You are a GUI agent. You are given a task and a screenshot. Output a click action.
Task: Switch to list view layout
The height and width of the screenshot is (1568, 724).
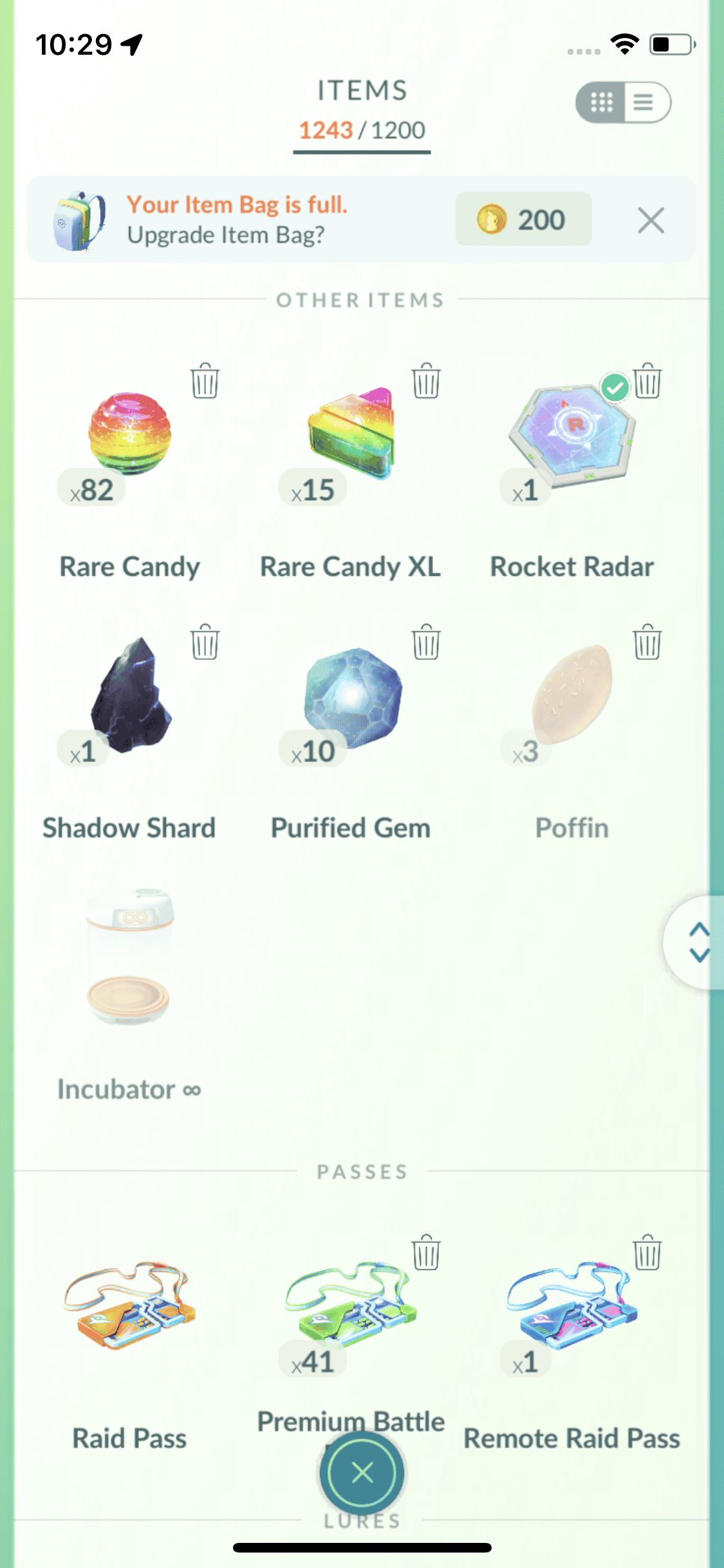point(645,102)
